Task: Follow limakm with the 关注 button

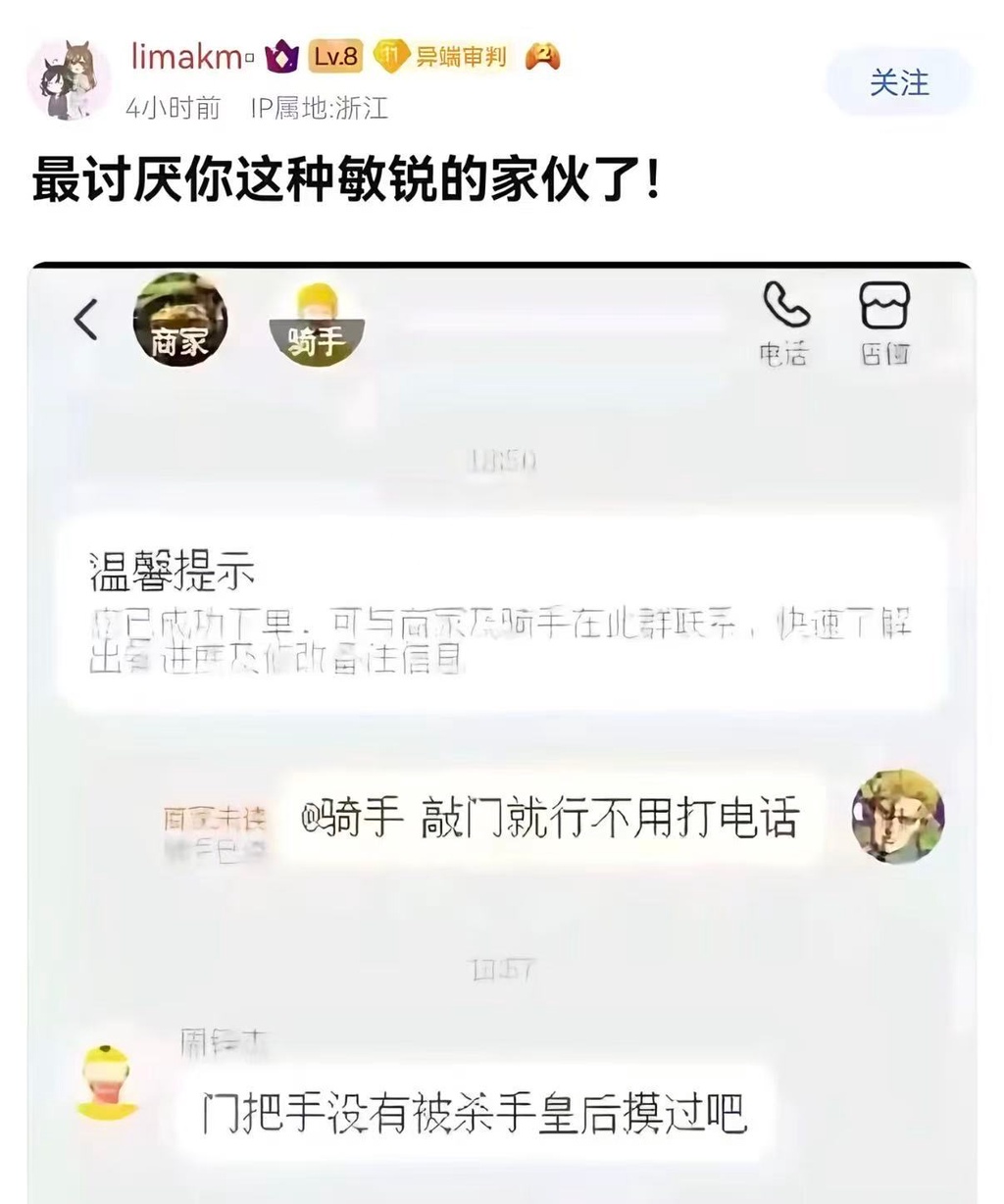Action: 898,82
